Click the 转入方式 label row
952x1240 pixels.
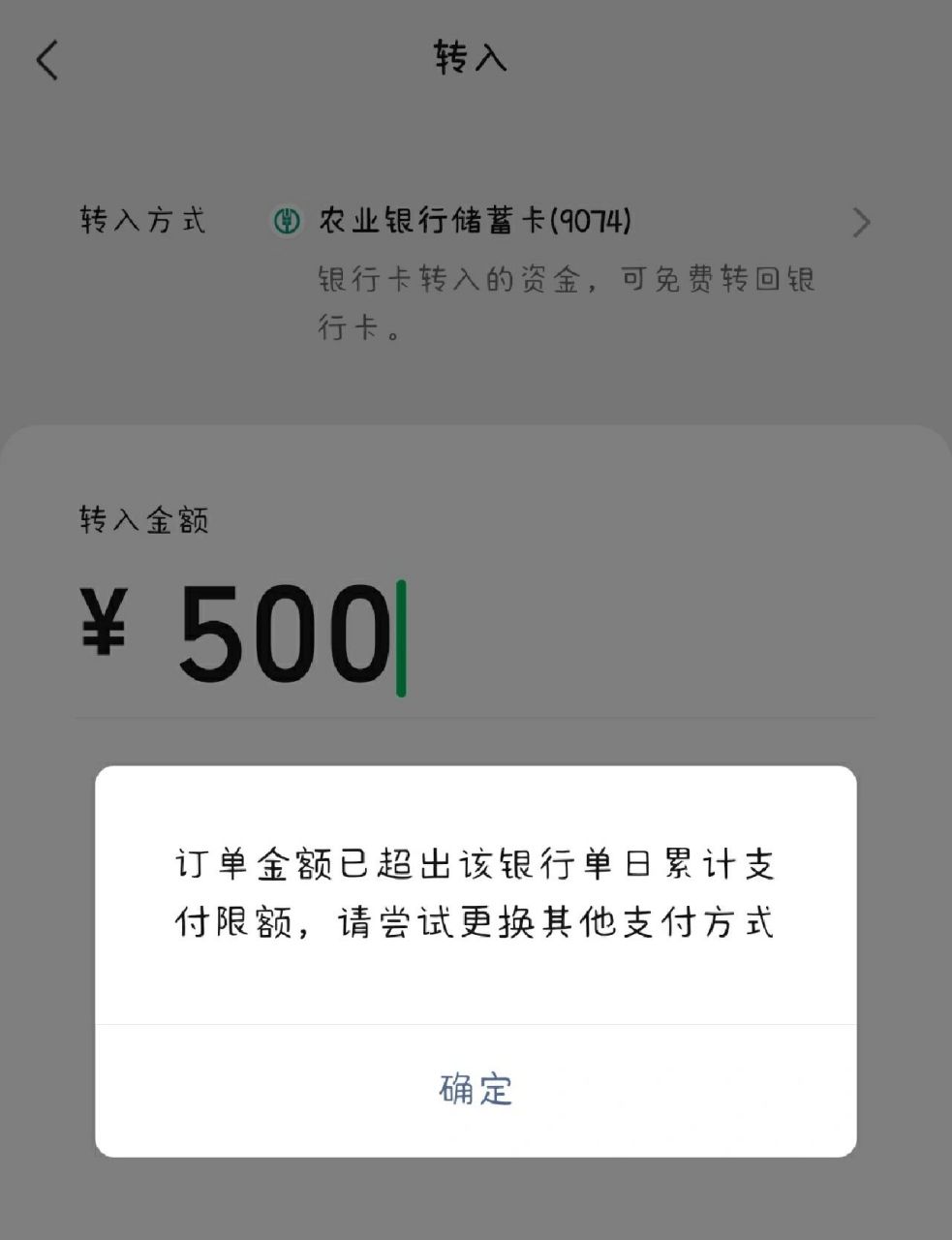pyautogui.click(x=143, y=221)
